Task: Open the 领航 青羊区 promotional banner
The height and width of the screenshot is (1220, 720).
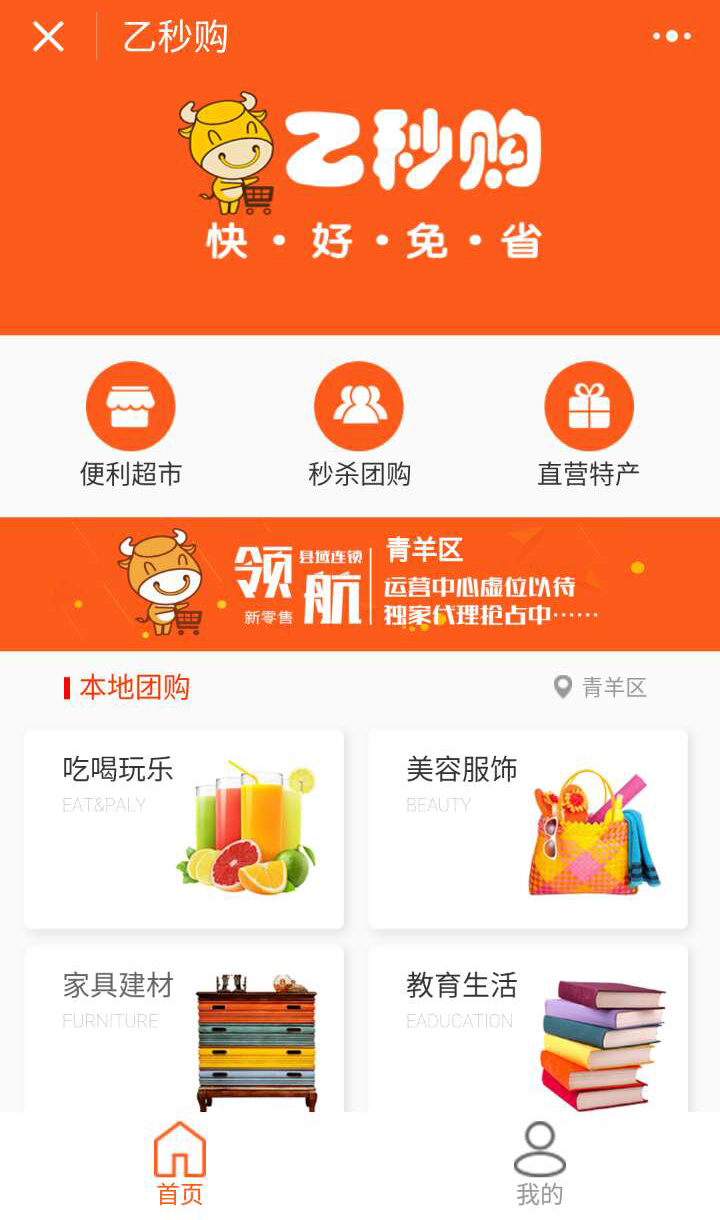Action: [360, 584]
